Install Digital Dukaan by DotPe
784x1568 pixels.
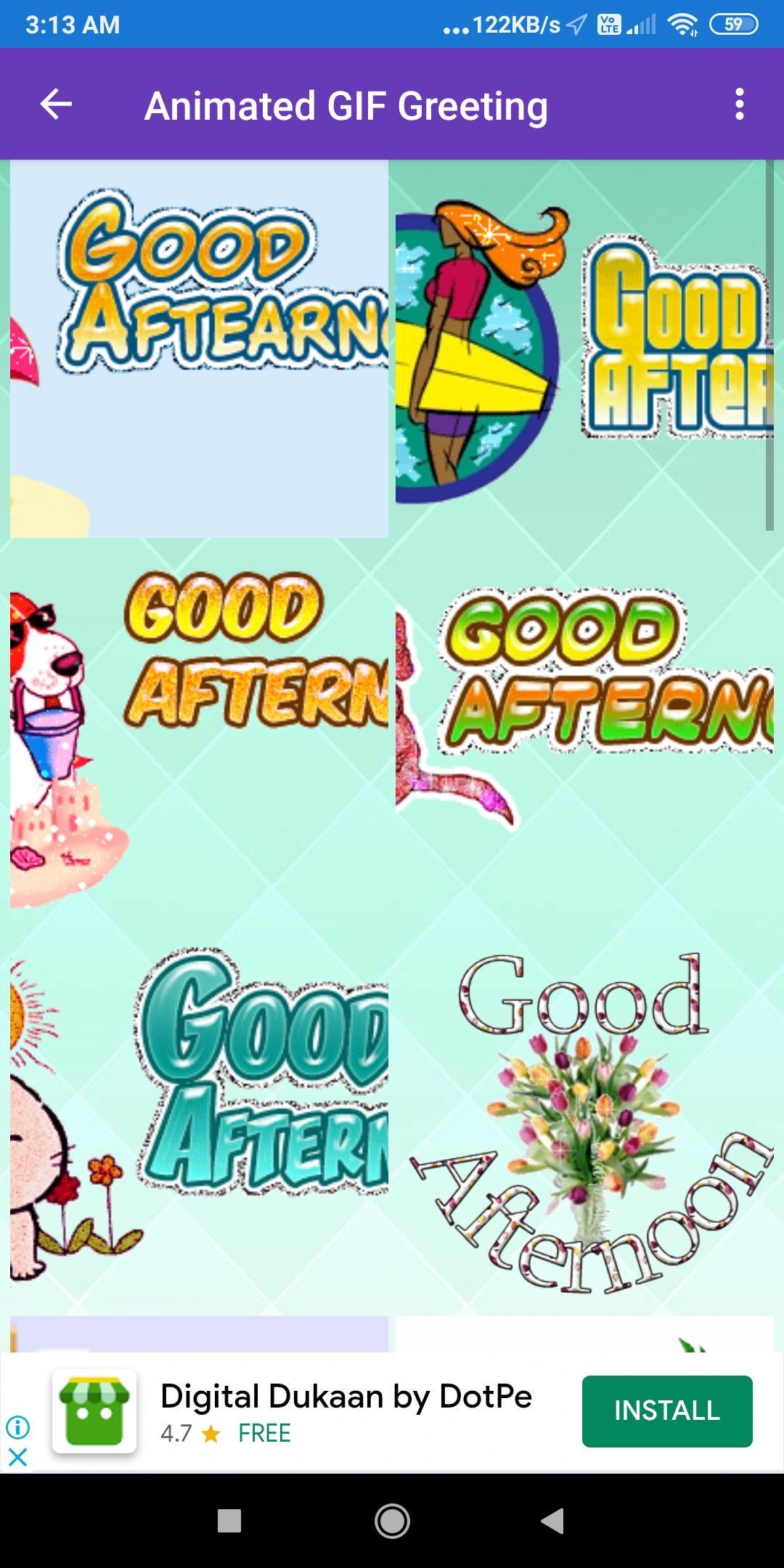(x=666, y=1410)
